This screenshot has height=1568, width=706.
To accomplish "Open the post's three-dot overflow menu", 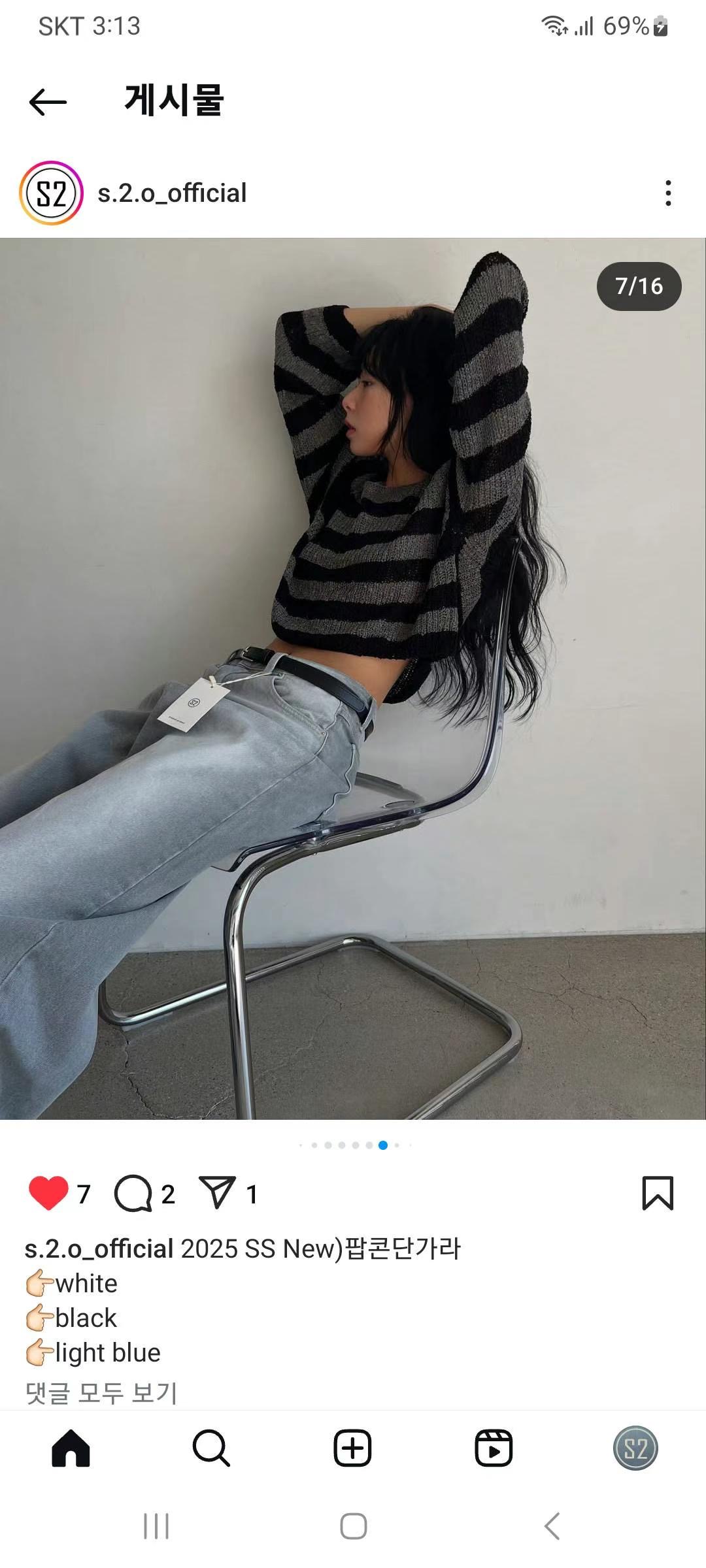I will click(667, 193).
